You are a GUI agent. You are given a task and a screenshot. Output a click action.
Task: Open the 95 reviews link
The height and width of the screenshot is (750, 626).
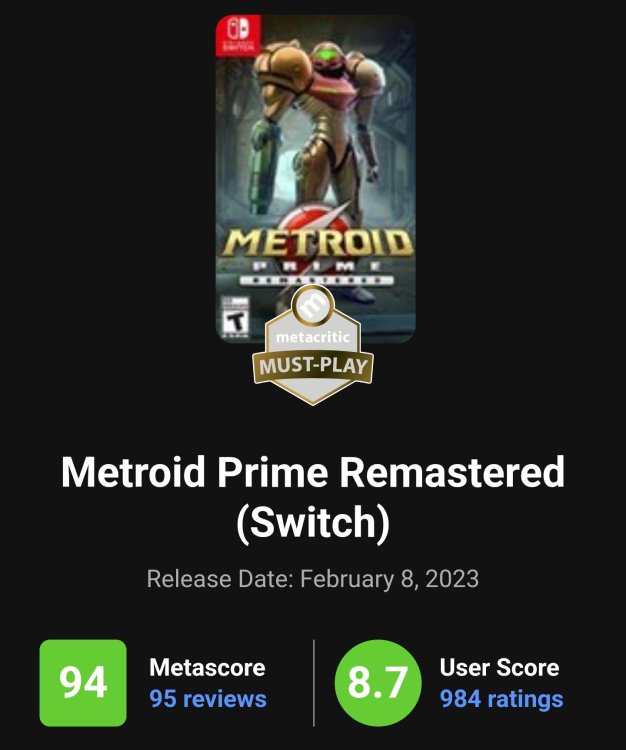click(x=208, y=698)
